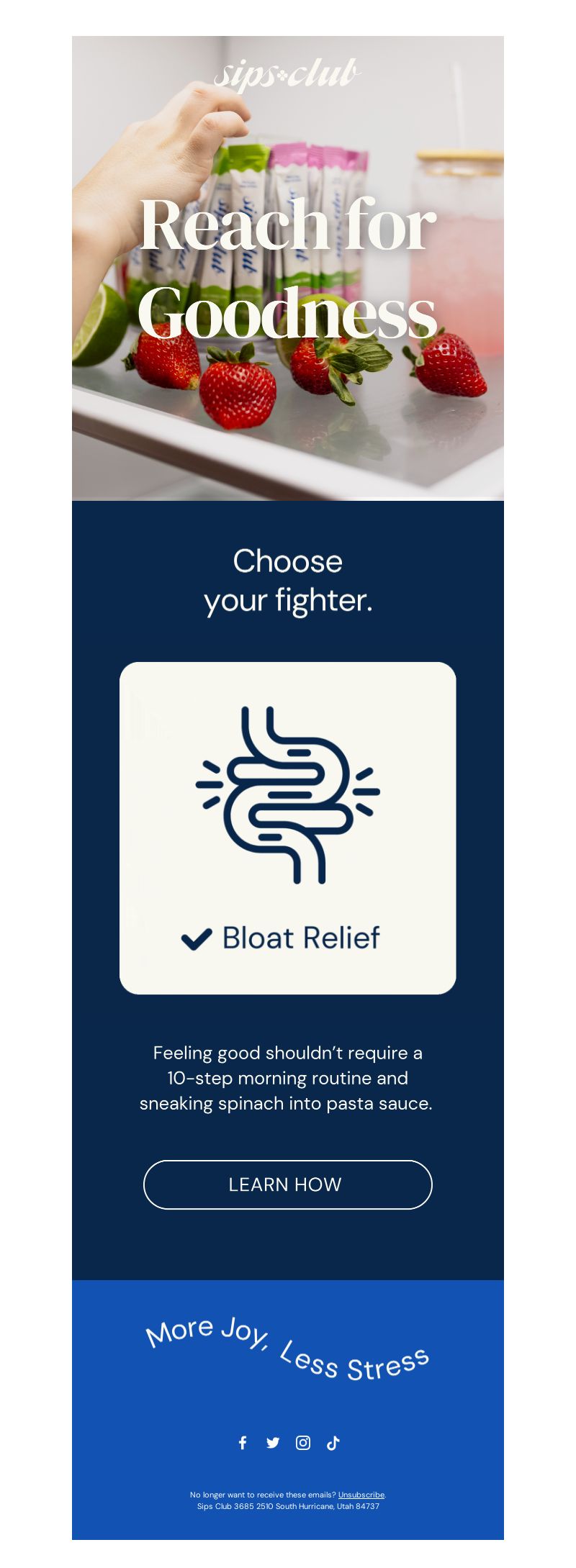Tap the LEARN HOW button
576x1568 pixels.
point(287,1184)
